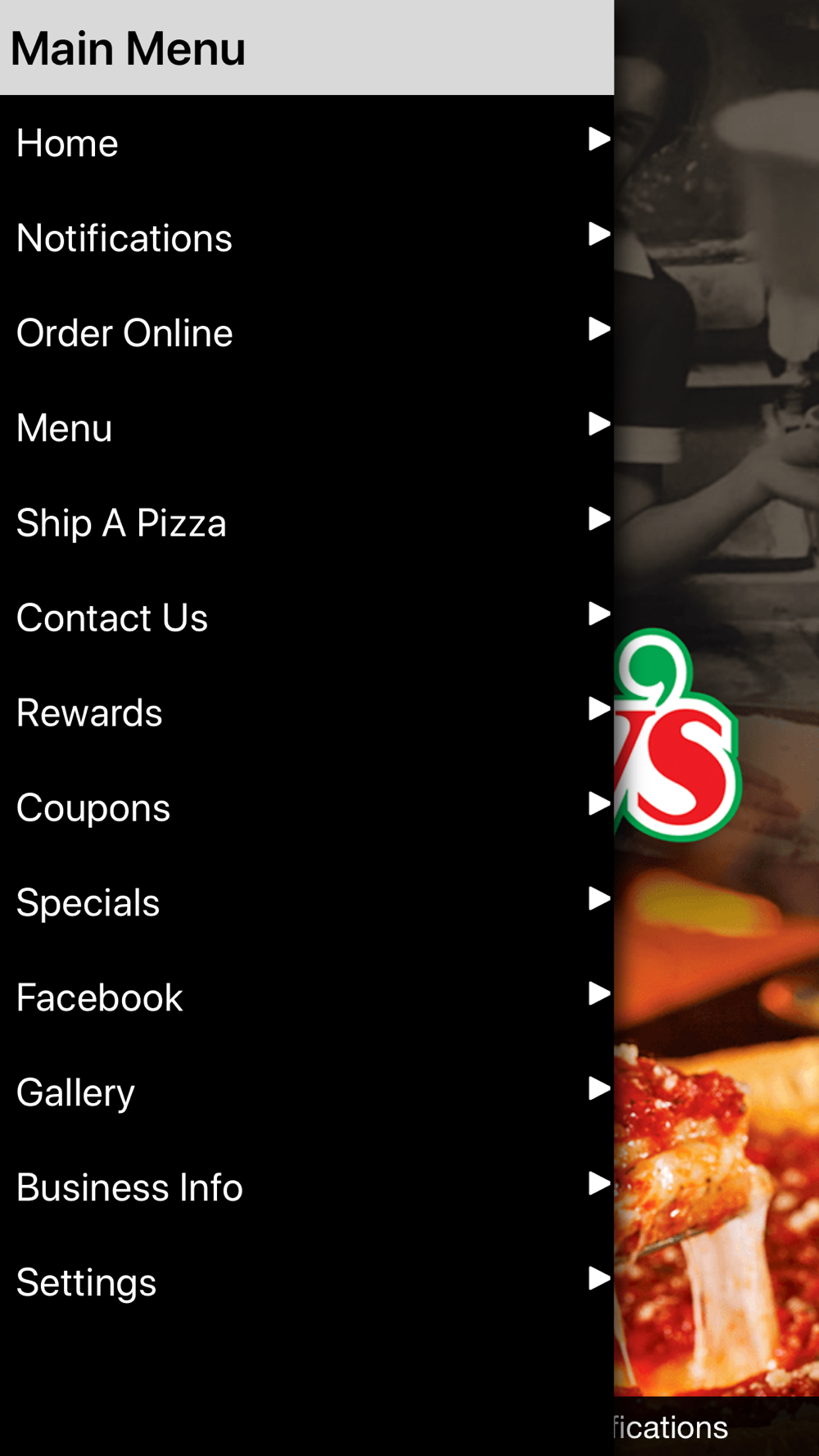819x1456 pixels.
Task: Select Order Online
Action: click(307, 332)
